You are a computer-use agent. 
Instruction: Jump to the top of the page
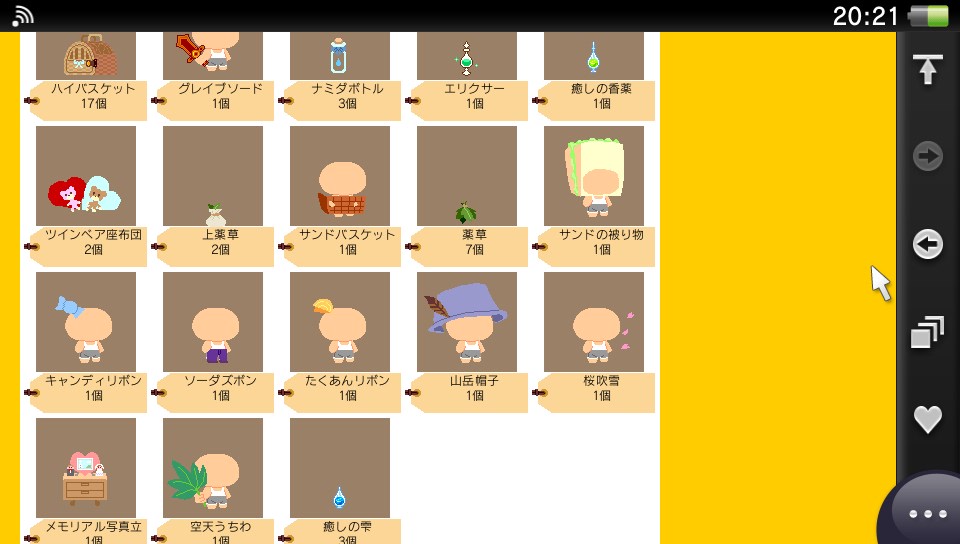pos(927,70)
